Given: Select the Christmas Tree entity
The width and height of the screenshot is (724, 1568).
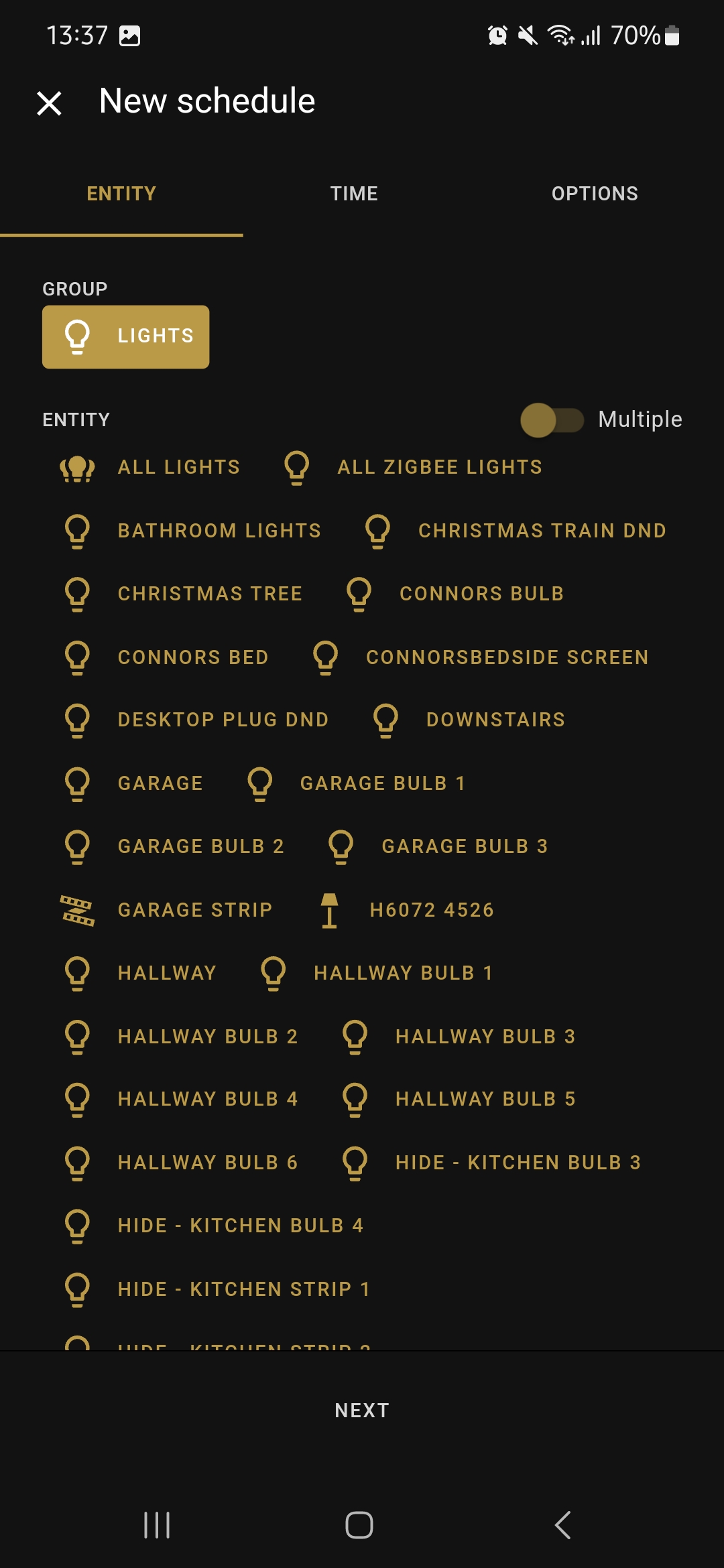Looking at the screenshot, I should click(x=182, y=594).
